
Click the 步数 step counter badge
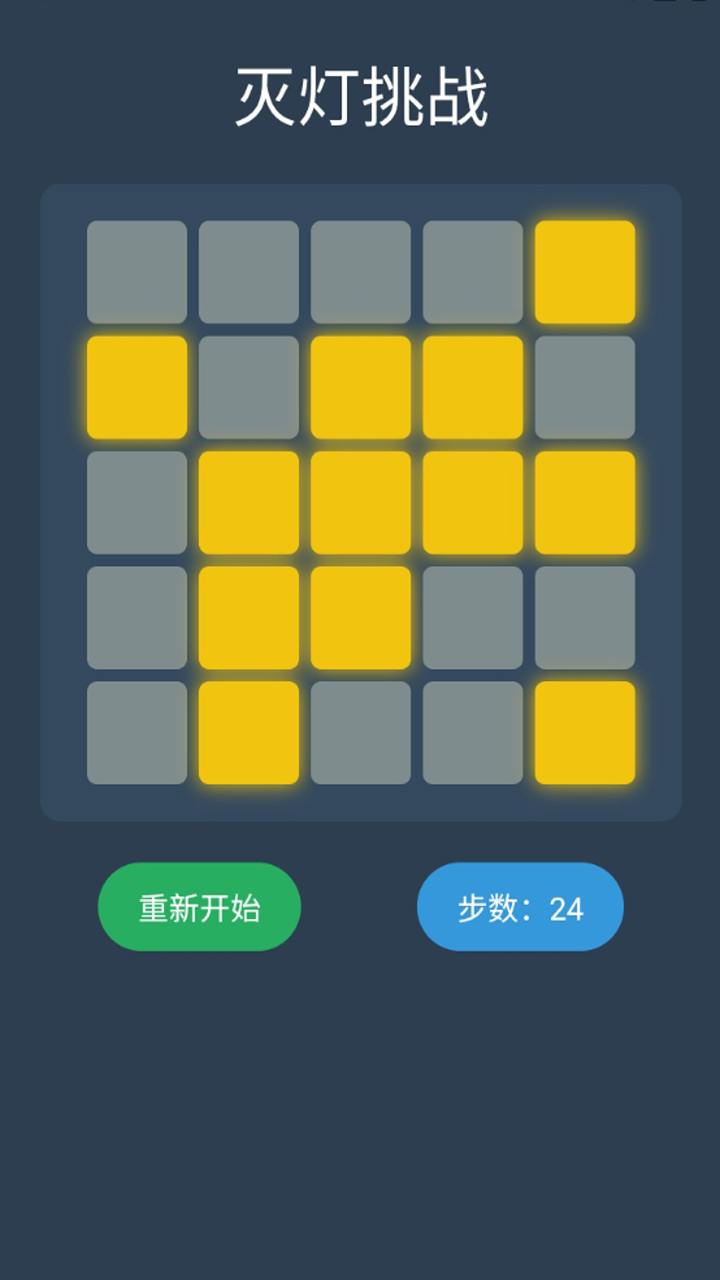click(520, 905)
